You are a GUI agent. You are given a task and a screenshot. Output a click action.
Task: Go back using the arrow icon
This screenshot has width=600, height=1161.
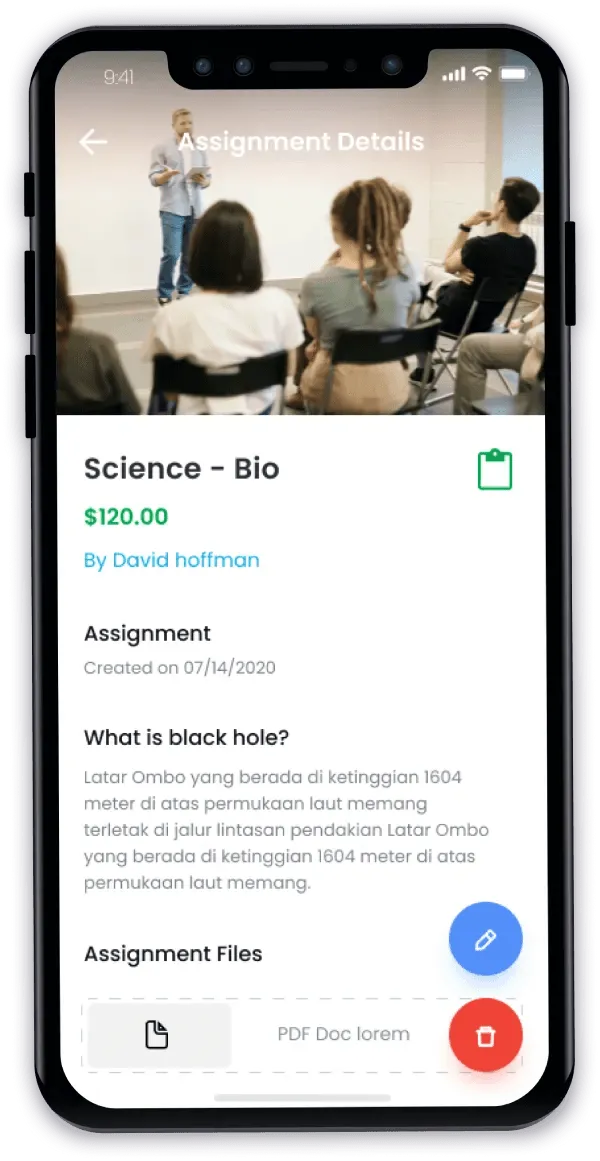click(x=93, y=142)
